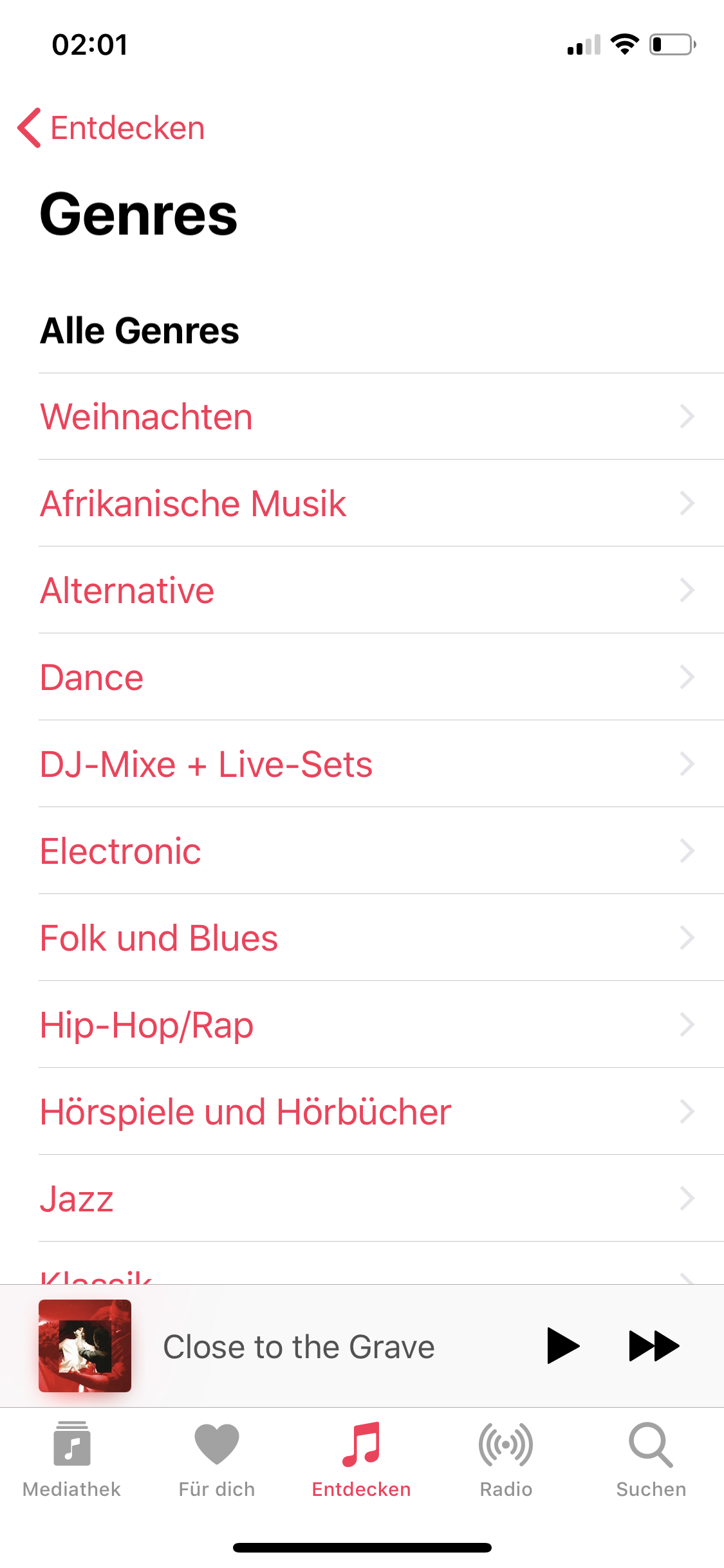This screenshot has width=724, height=1568.
Task: Open Folk und Blues
Action: click(x=362, y=938)
